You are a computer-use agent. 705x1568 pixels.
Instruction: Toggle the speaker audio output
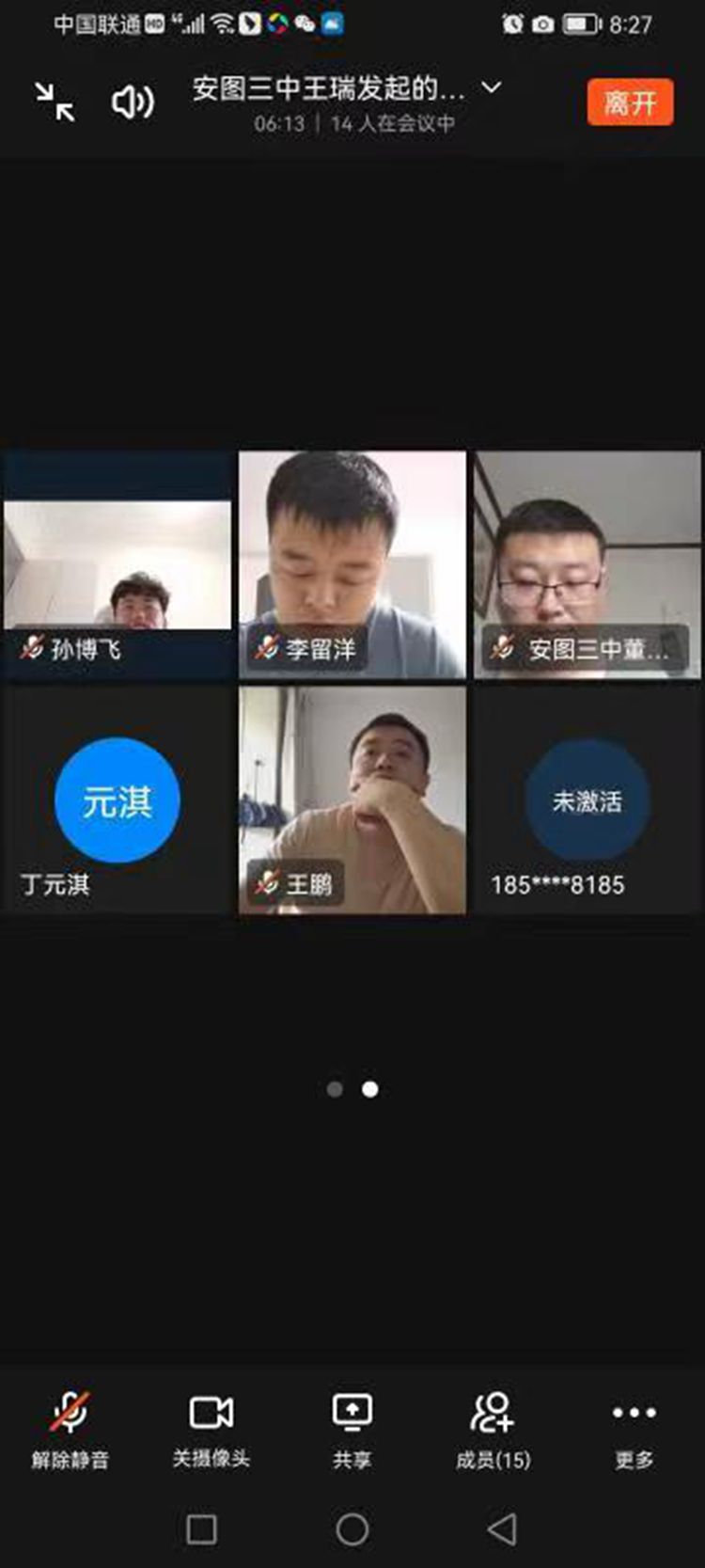[133, 102]
